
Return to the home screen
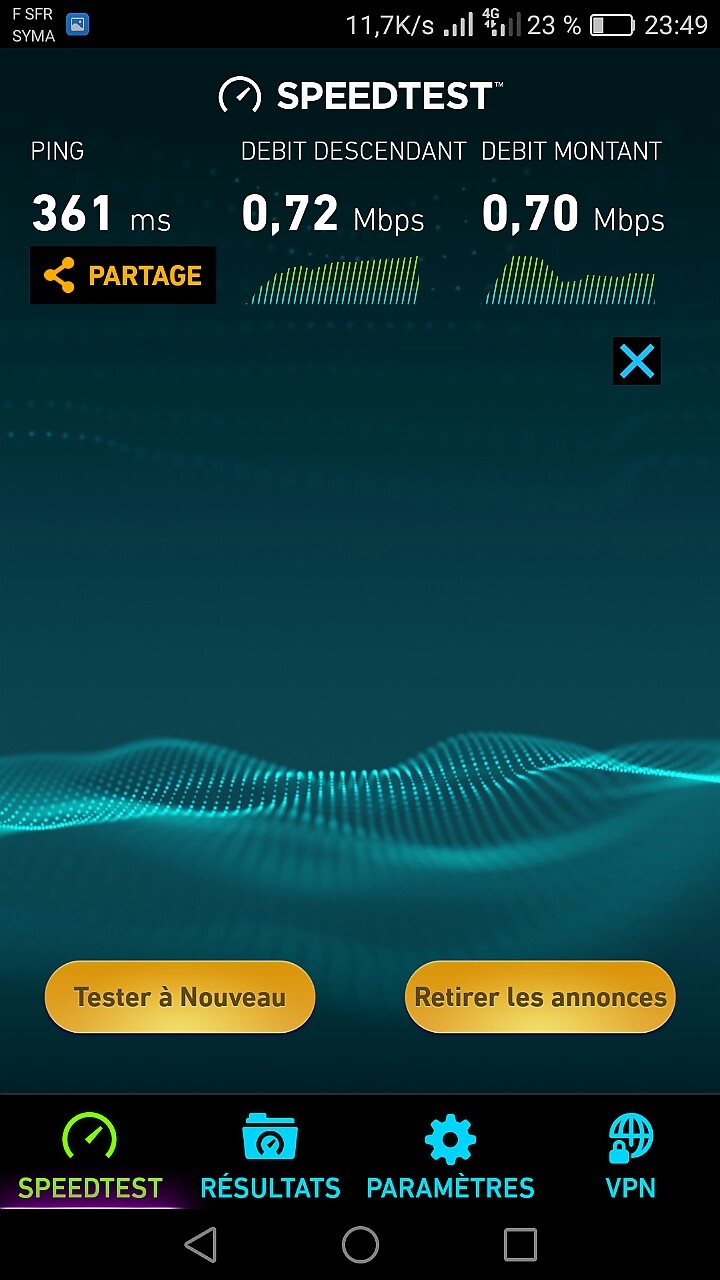pyautogui.click(x=360, y=1245)
